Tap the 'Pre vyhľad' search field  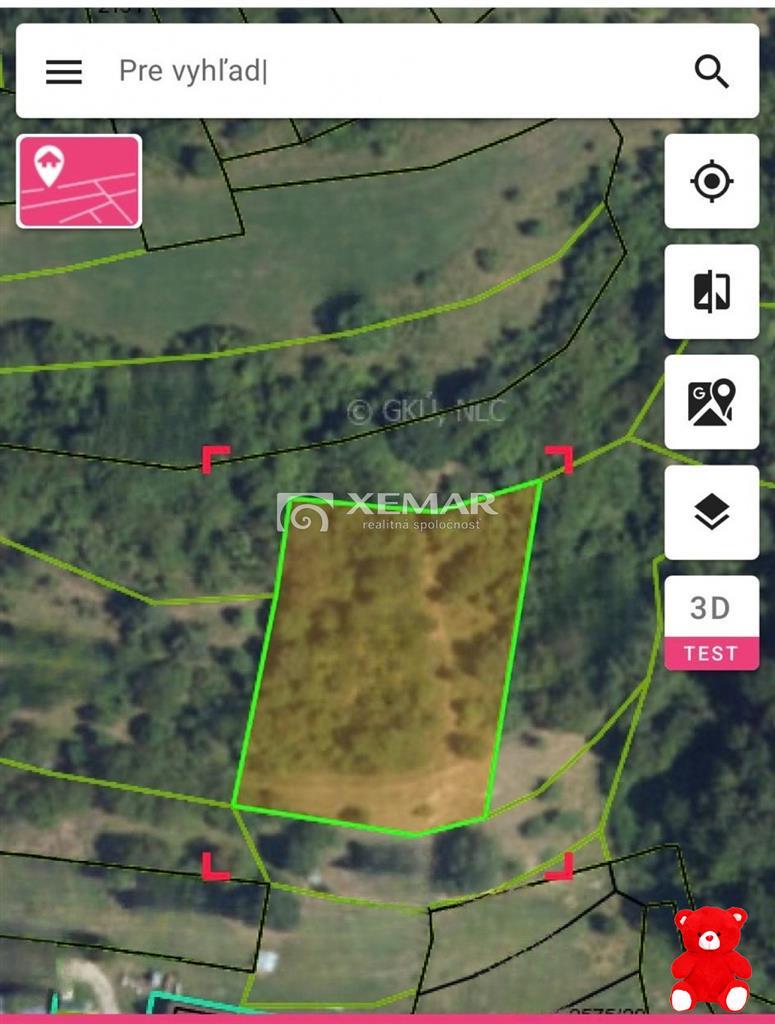[390, 71]
